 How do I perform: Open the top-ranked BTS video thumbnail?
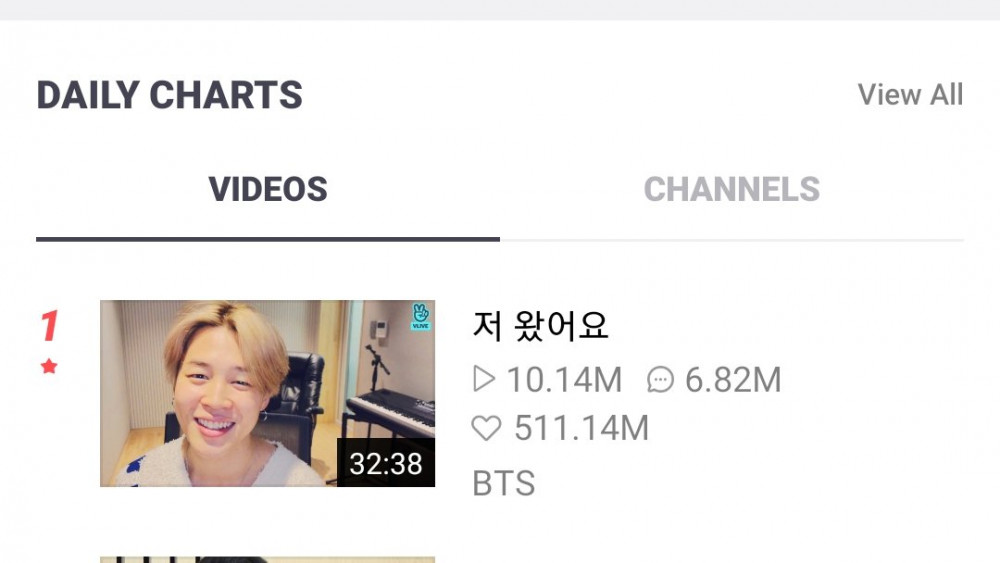click(267, 393)
